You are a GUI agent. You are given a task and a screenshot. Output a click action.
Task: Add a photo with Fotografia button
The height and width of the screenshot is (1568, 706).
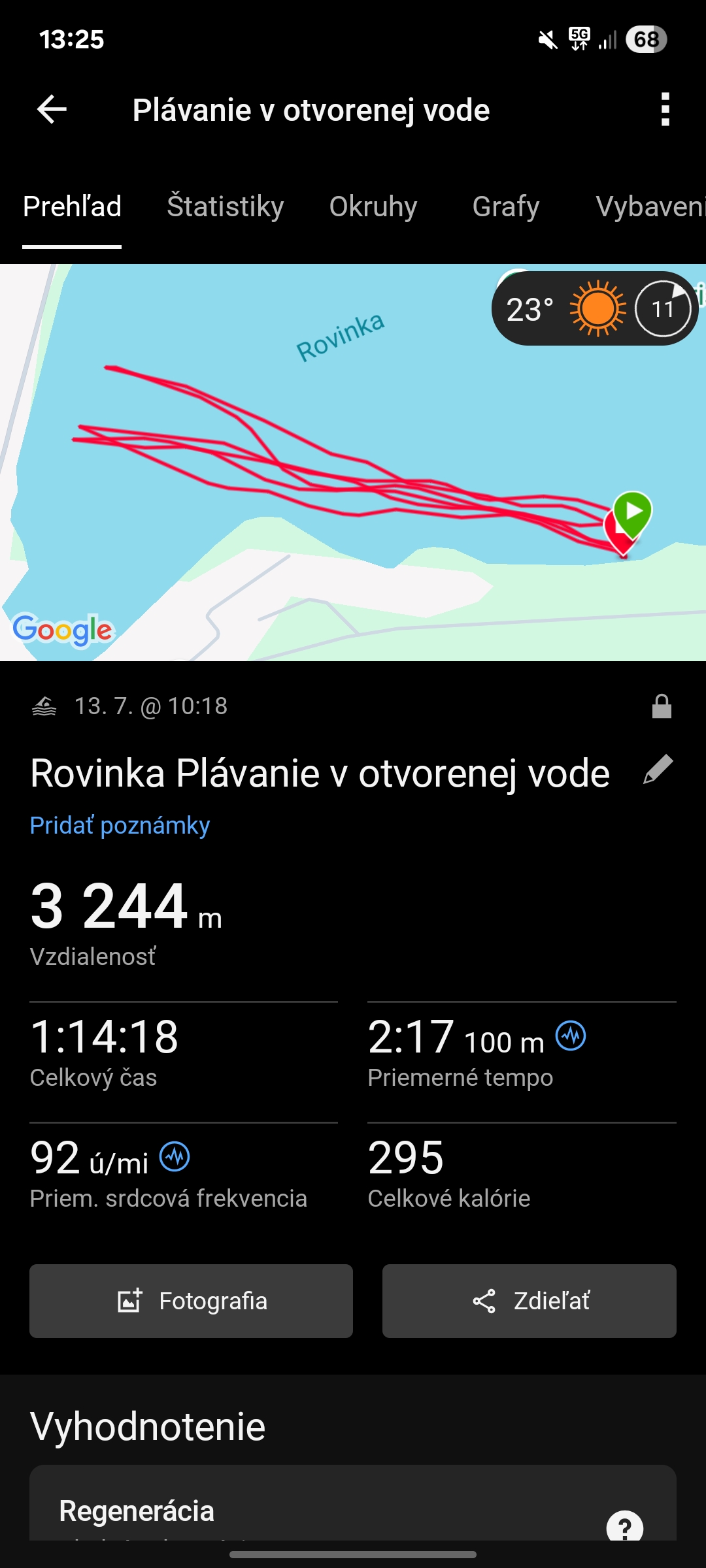(191, 1301)
